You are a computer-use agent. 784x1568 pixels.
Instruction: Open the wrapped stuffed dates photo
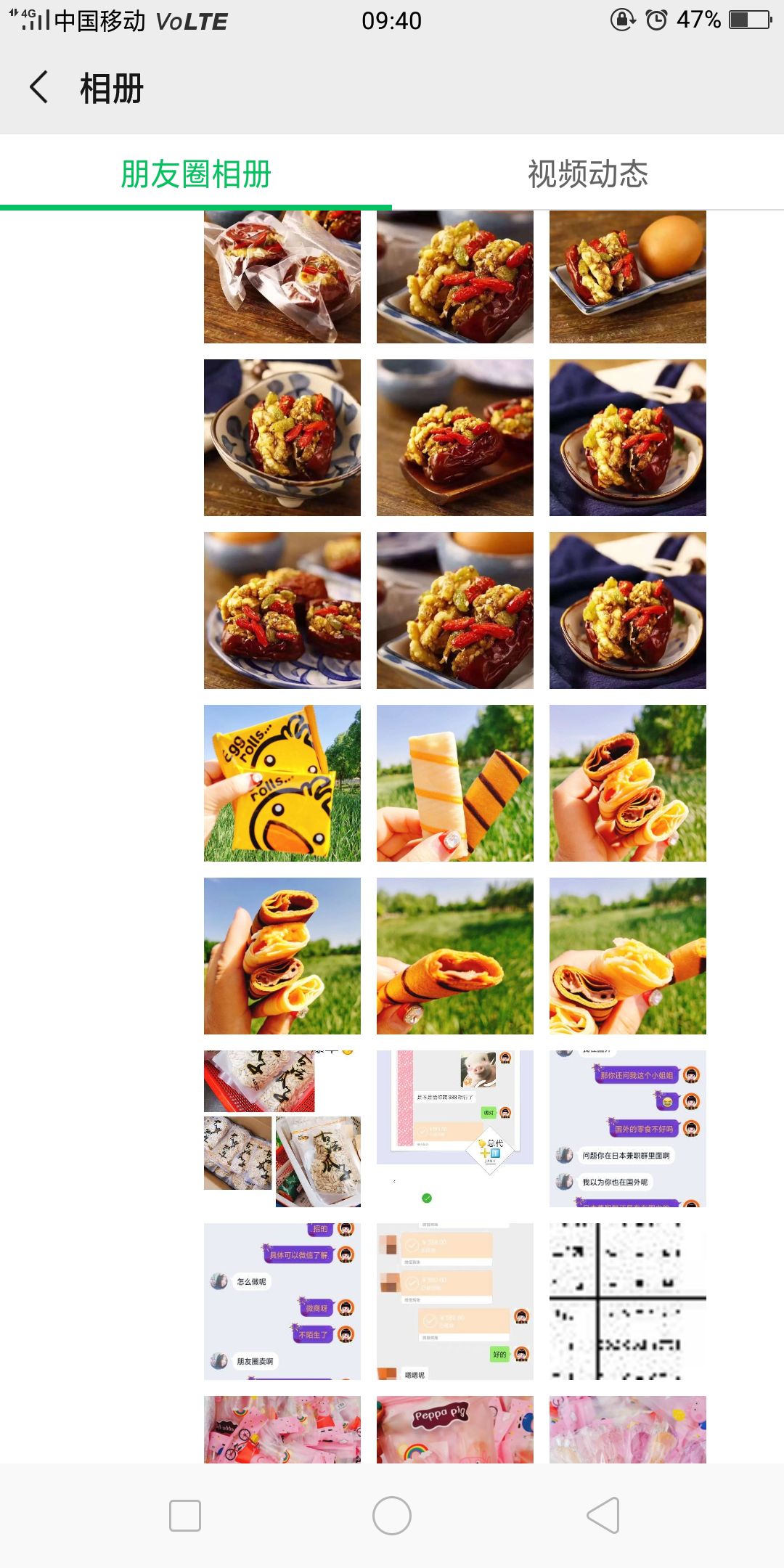282,277
